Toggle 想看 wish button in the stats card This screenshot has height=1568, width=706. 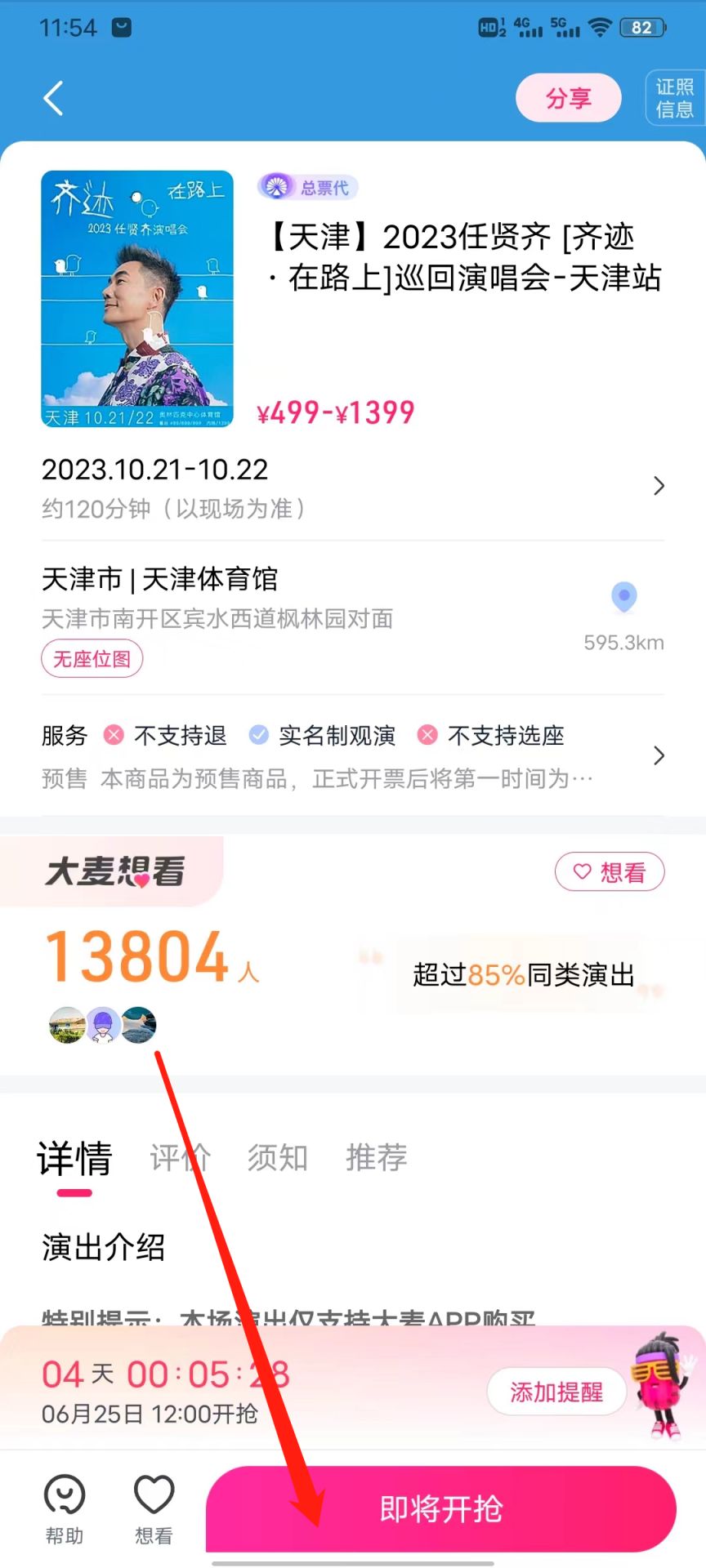pyautogui.click(x=610, y=871)
